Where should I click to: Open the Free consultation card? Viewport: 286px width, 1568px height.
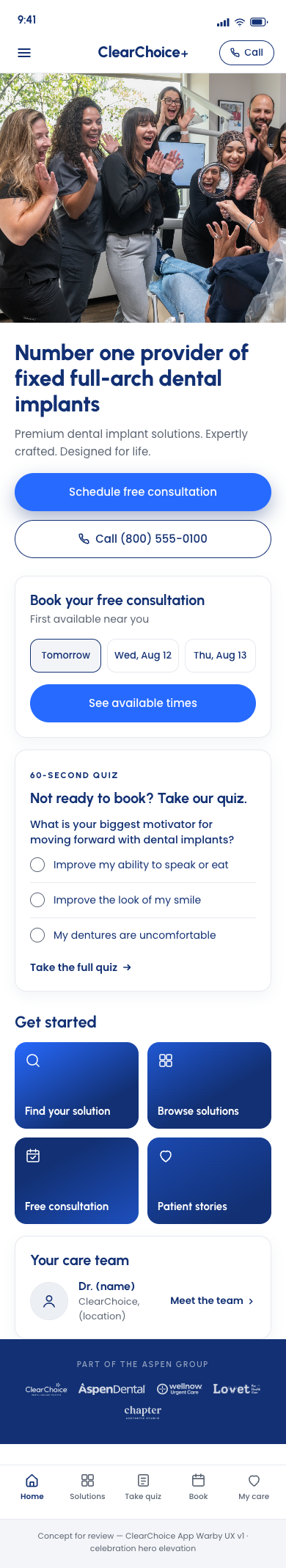tap(77, 1181)
